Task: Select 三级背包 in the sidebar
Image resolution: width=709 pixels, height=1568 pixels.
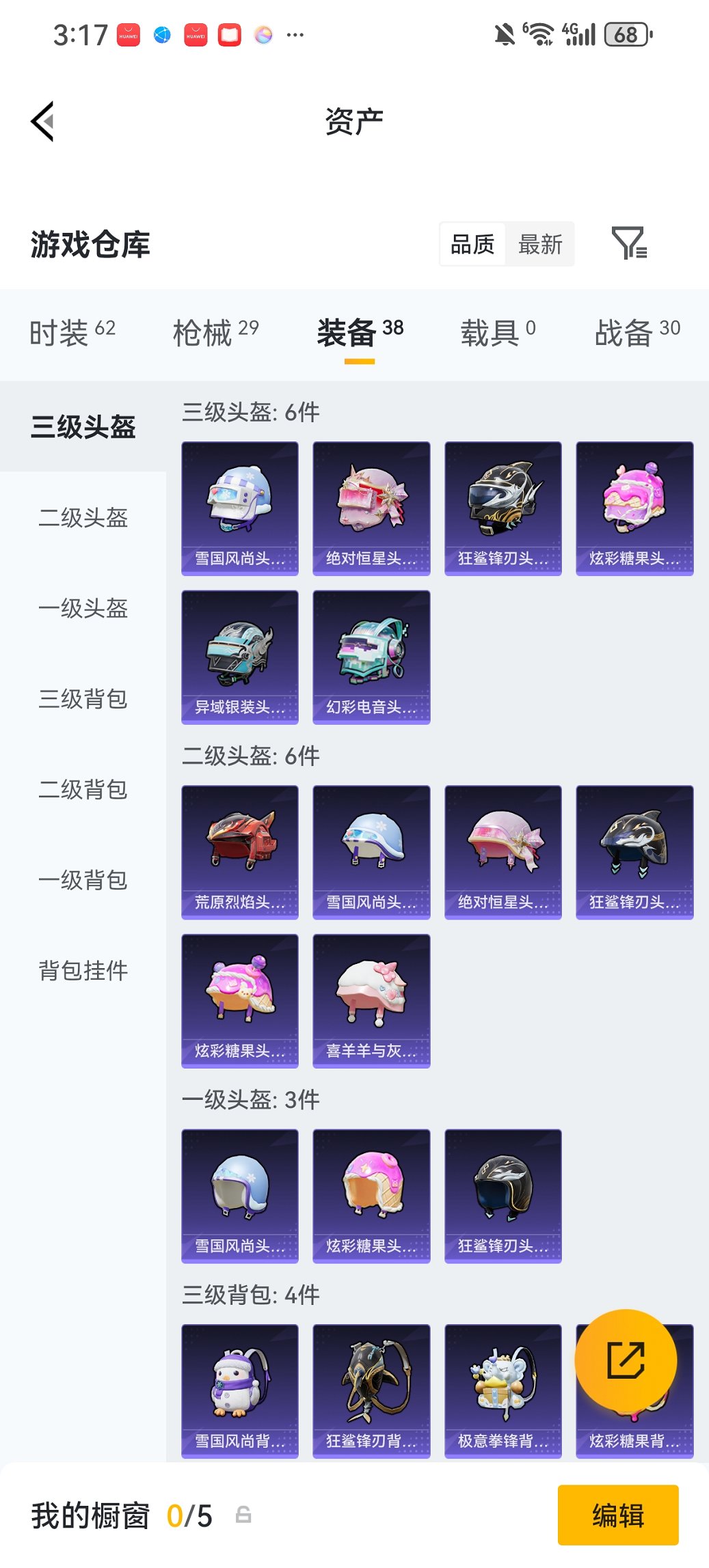Action: point(82,700)
